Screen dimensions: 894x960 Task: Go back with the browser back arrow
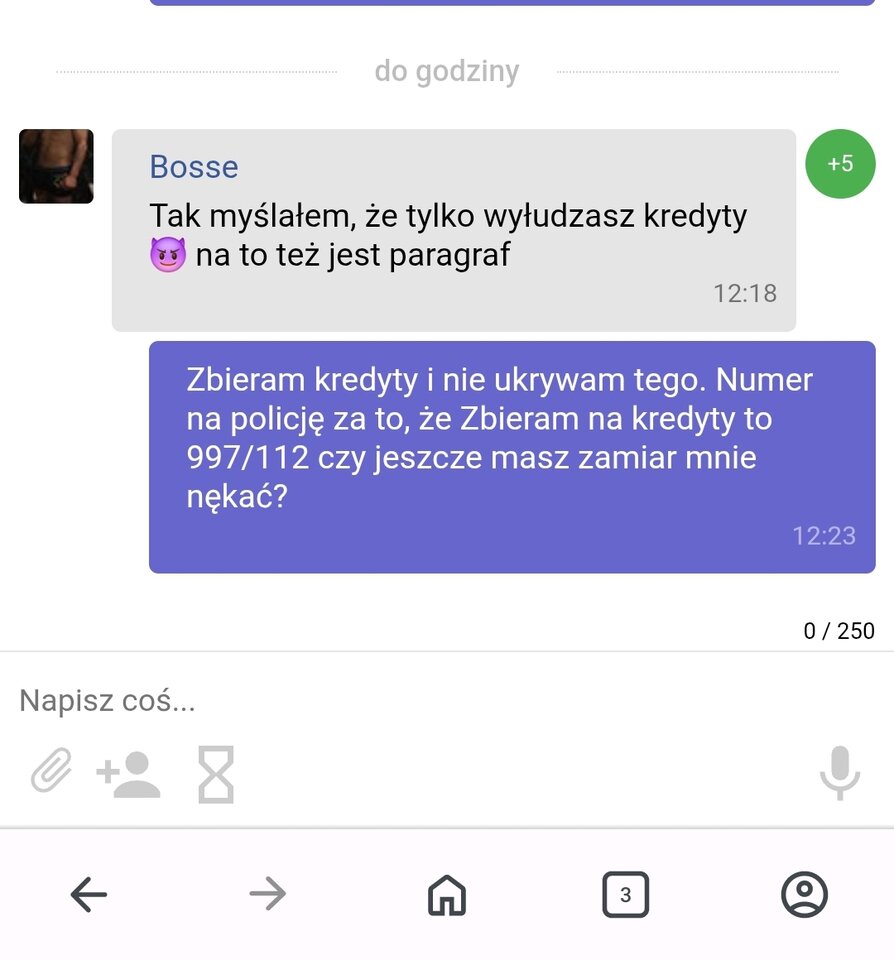click(x=89, y=894)
